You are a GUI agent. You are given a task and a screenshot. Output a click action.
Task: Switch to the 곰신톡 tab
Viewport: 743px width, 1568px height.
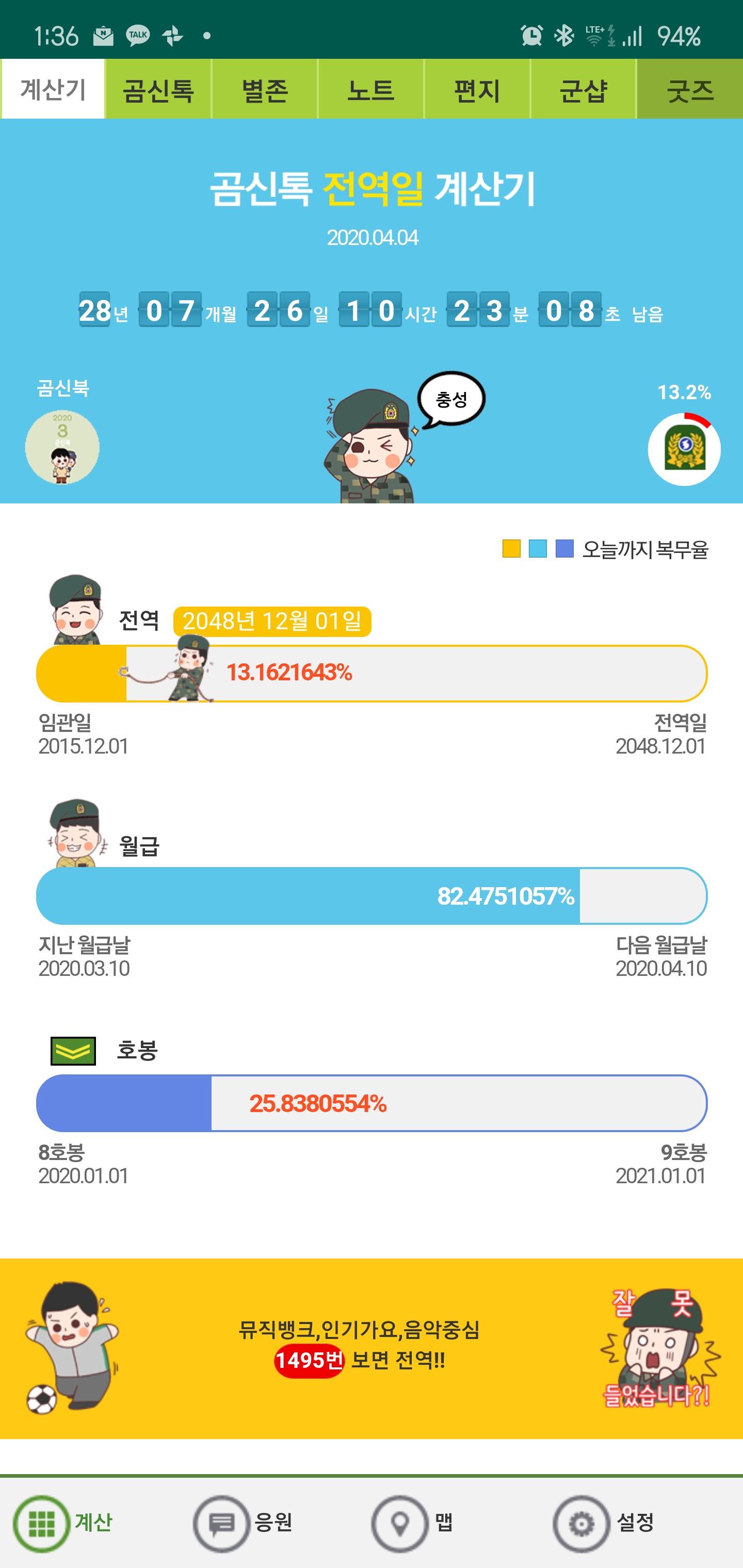coord(158,89)
